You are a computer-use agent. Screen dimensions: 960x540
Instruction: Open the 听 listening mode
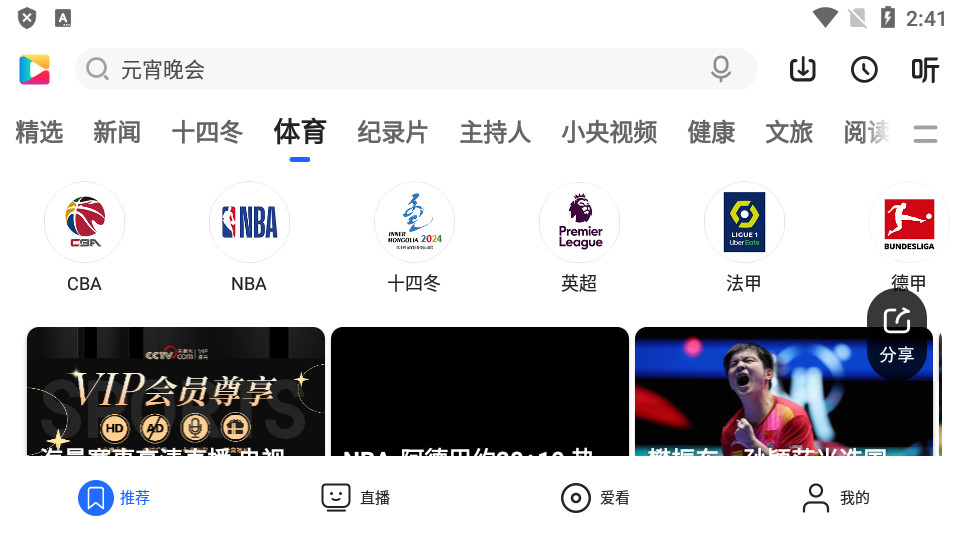(925, 69)
